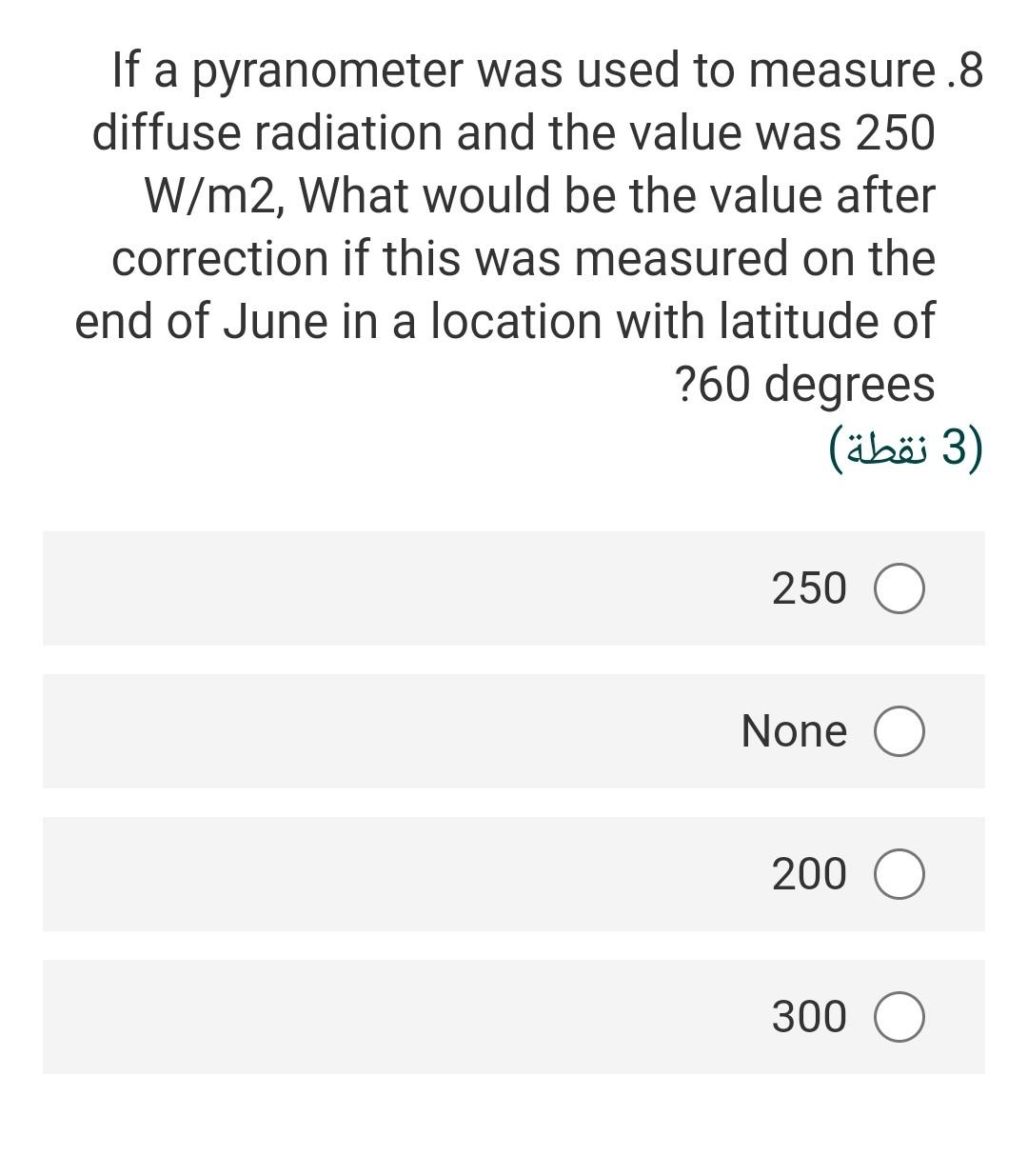Click the circle next to None

coord(899,731)
